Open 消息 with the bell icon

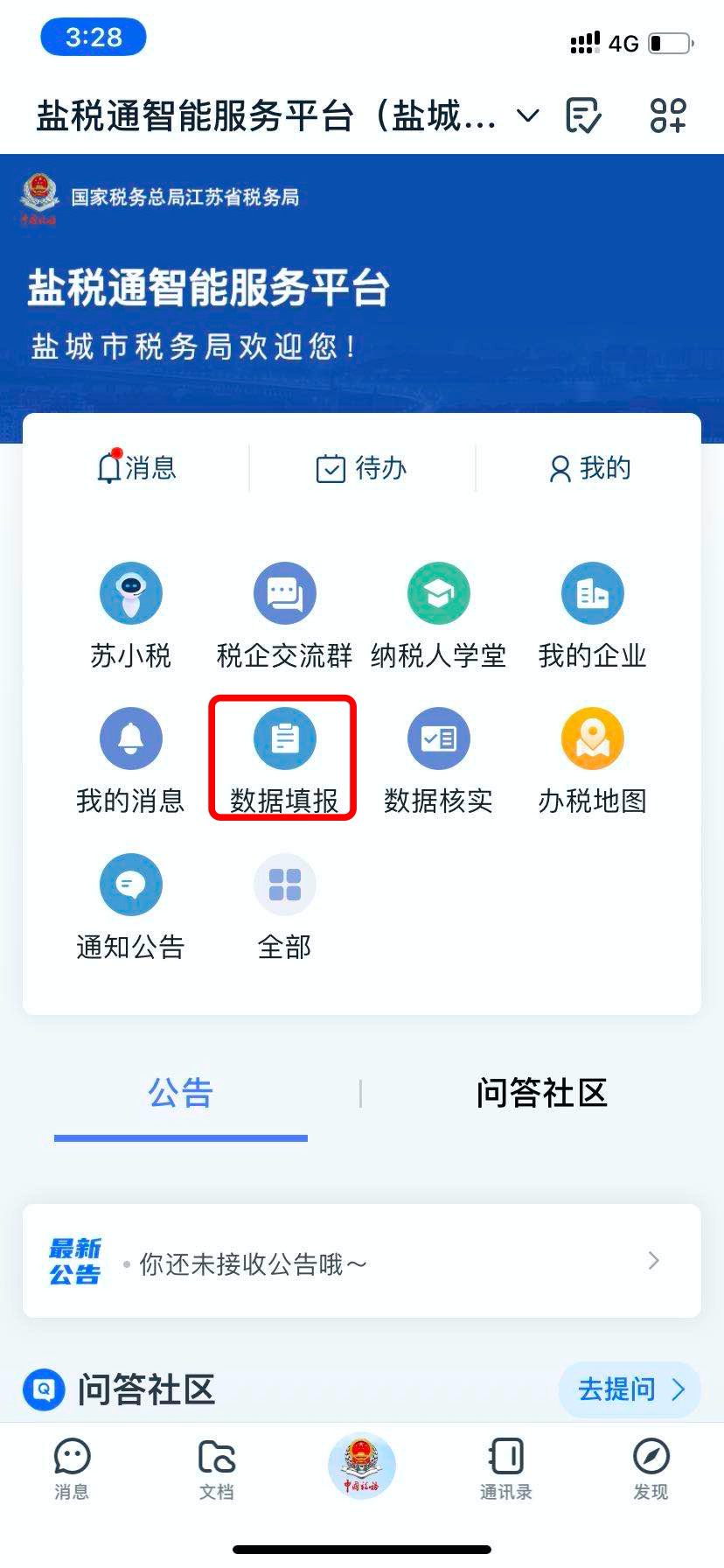(x=137, y=467)
